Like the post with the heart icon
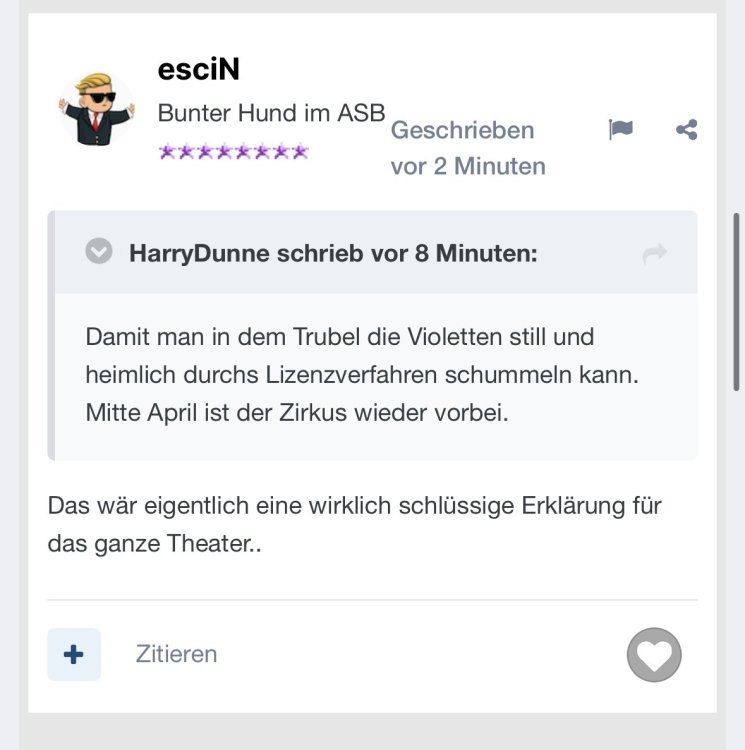The width and height of the screenshot is (745, 750). click(654, 655)
